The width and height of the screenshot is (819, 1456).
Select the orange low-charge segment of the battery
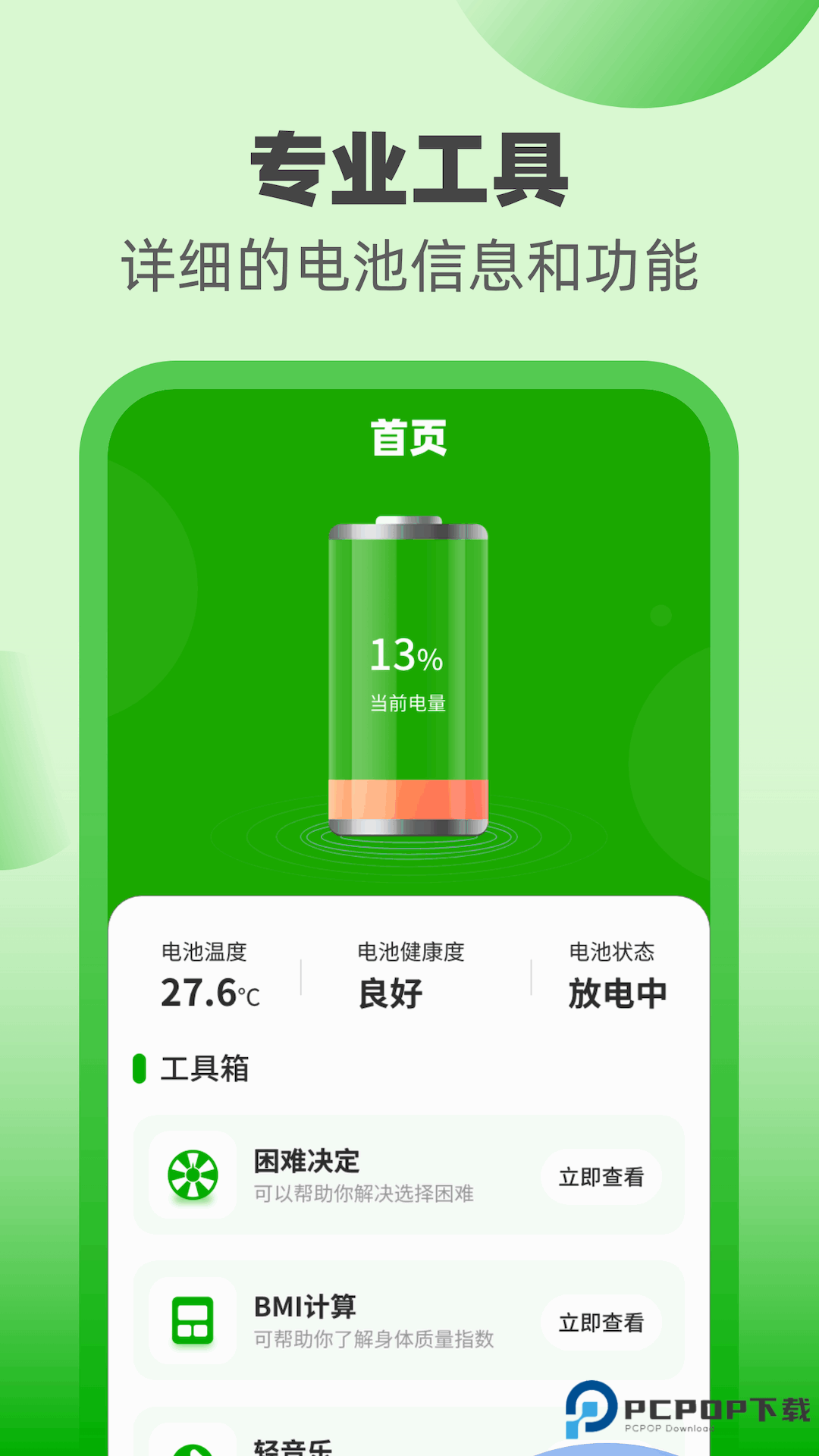coord(409,800)
